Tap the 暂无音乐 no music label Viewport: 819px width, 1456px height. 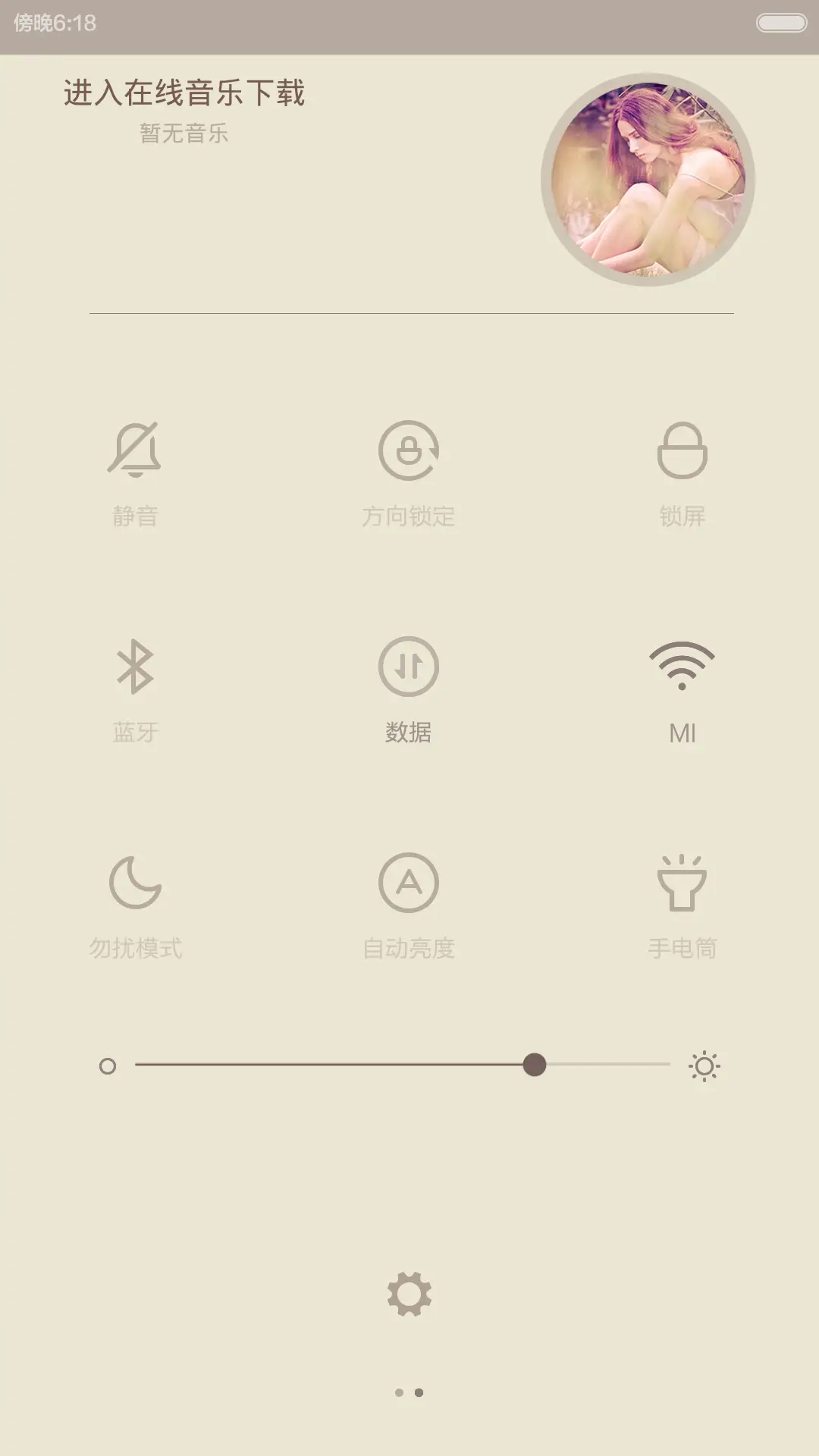point(184,134)
